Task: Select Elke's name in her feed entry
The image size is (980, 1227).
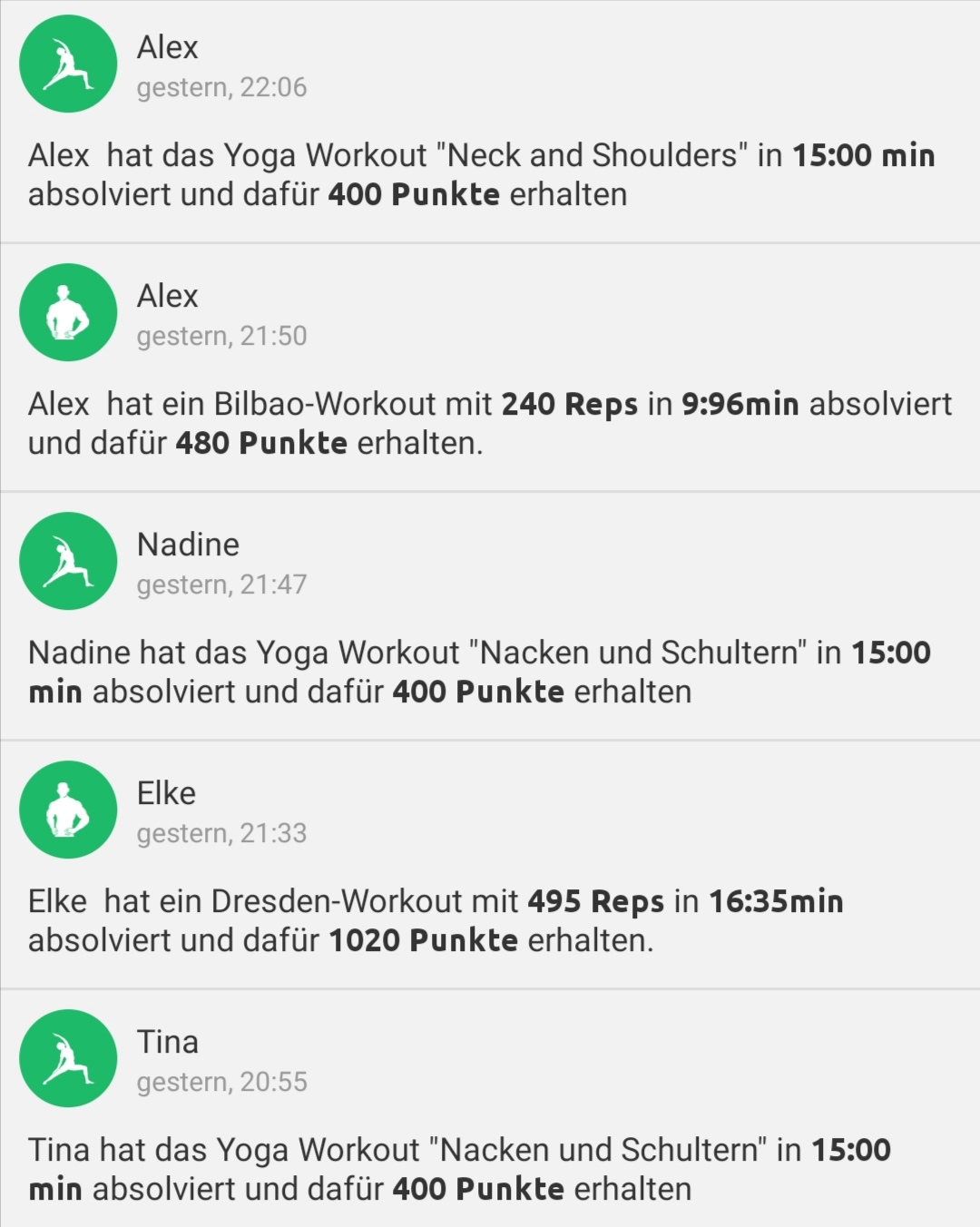Action: click(166, 792)
